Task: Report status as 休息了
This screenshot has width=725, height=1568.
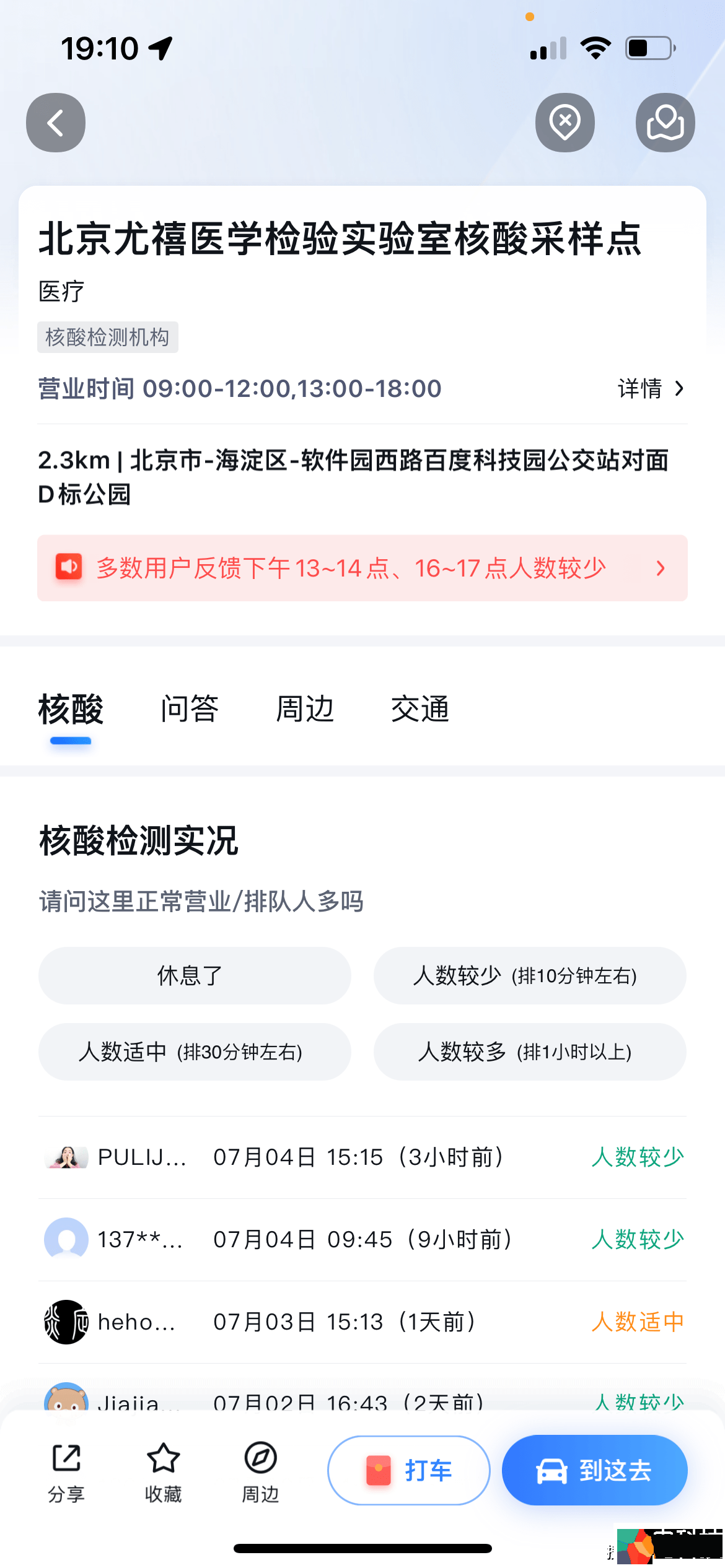Action: pos(195,975)
